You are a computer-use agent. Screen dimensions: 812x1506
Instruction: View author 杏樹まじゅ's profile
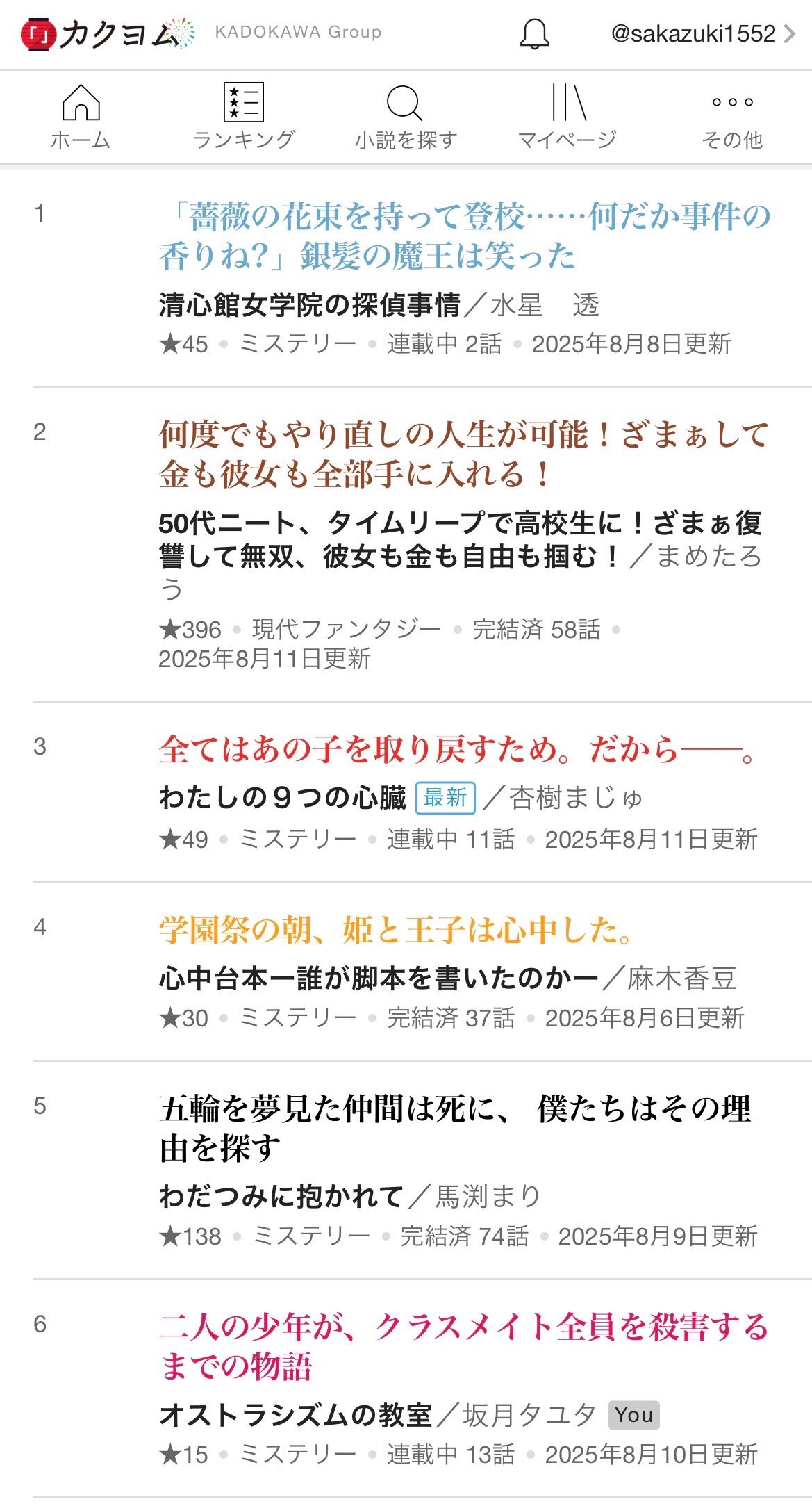(x=576, y=798)
